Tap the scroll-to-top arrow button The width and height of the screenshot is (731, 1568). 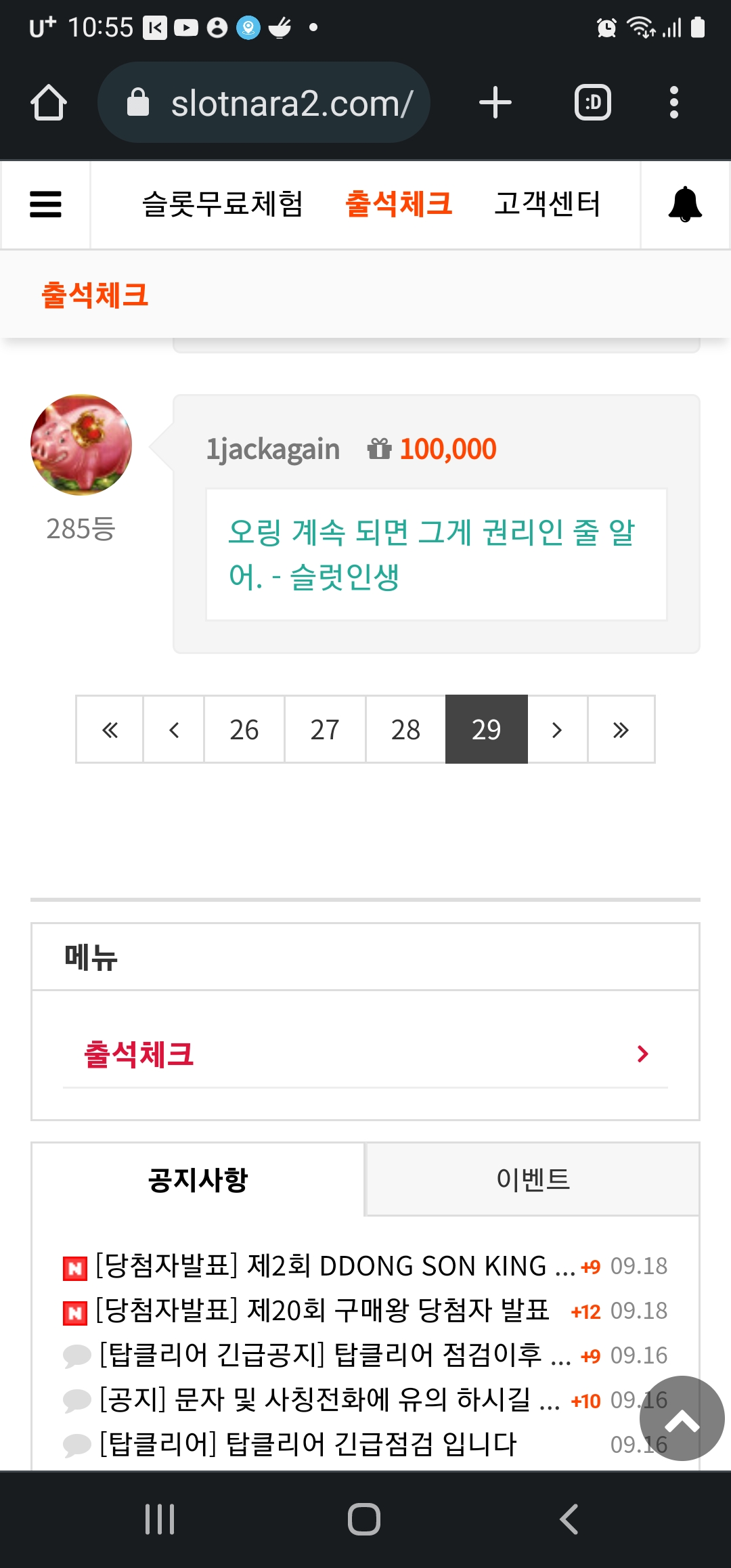click(x=682, y=1418)
